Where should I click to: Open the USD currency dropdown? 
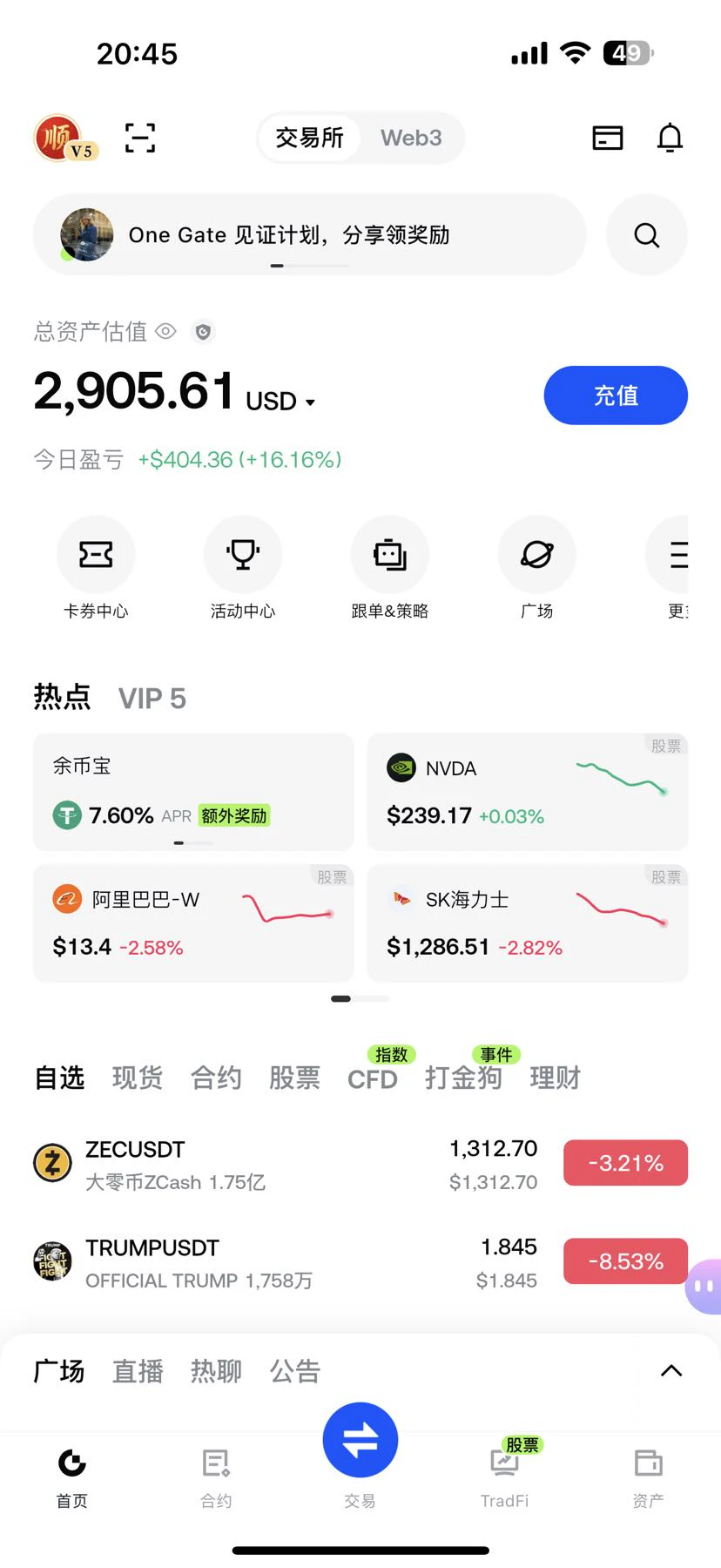(280, 401)
